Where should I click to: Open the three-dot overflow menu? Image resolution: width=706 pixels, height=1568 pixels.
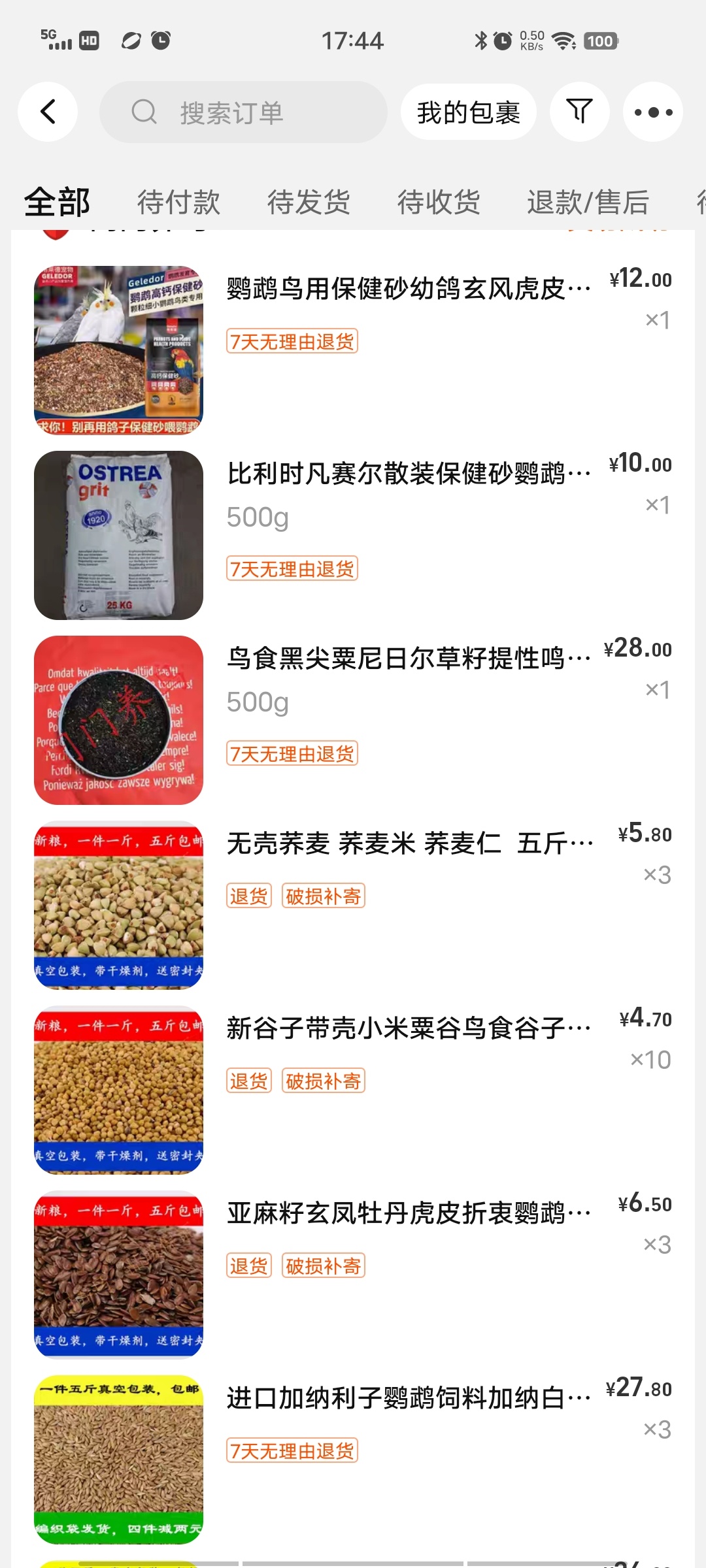(652, 112)
